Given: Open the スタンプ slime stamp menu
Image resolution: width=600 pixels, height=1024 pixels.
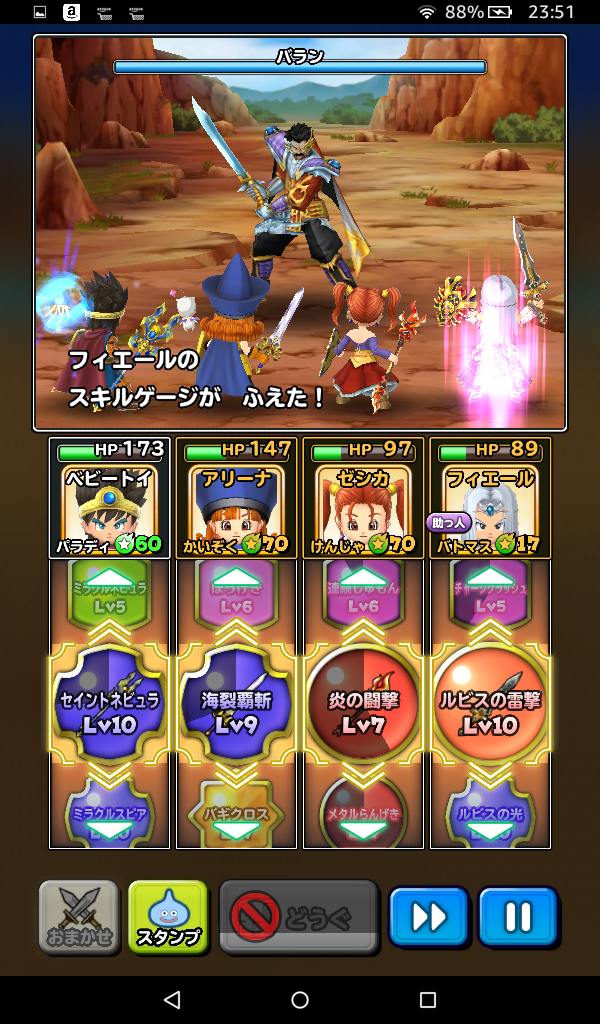Looking at the screenshot, I should pos(168,916).
